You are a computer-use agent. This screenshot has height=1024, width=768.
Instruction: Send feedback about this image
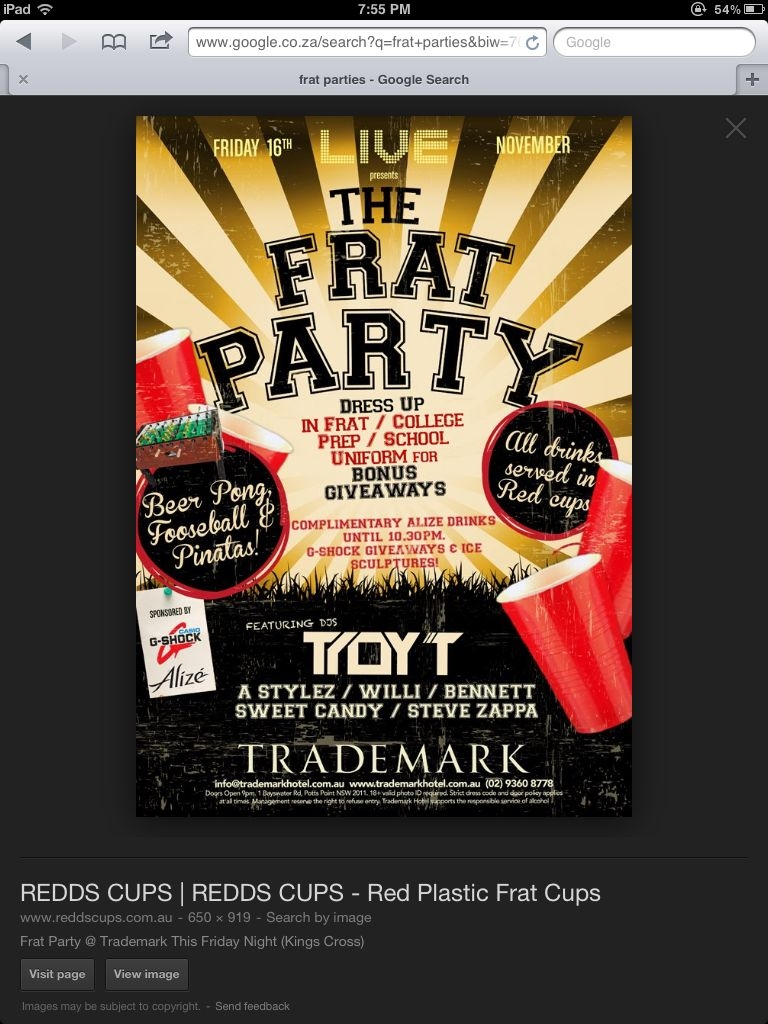(252, 1006)
